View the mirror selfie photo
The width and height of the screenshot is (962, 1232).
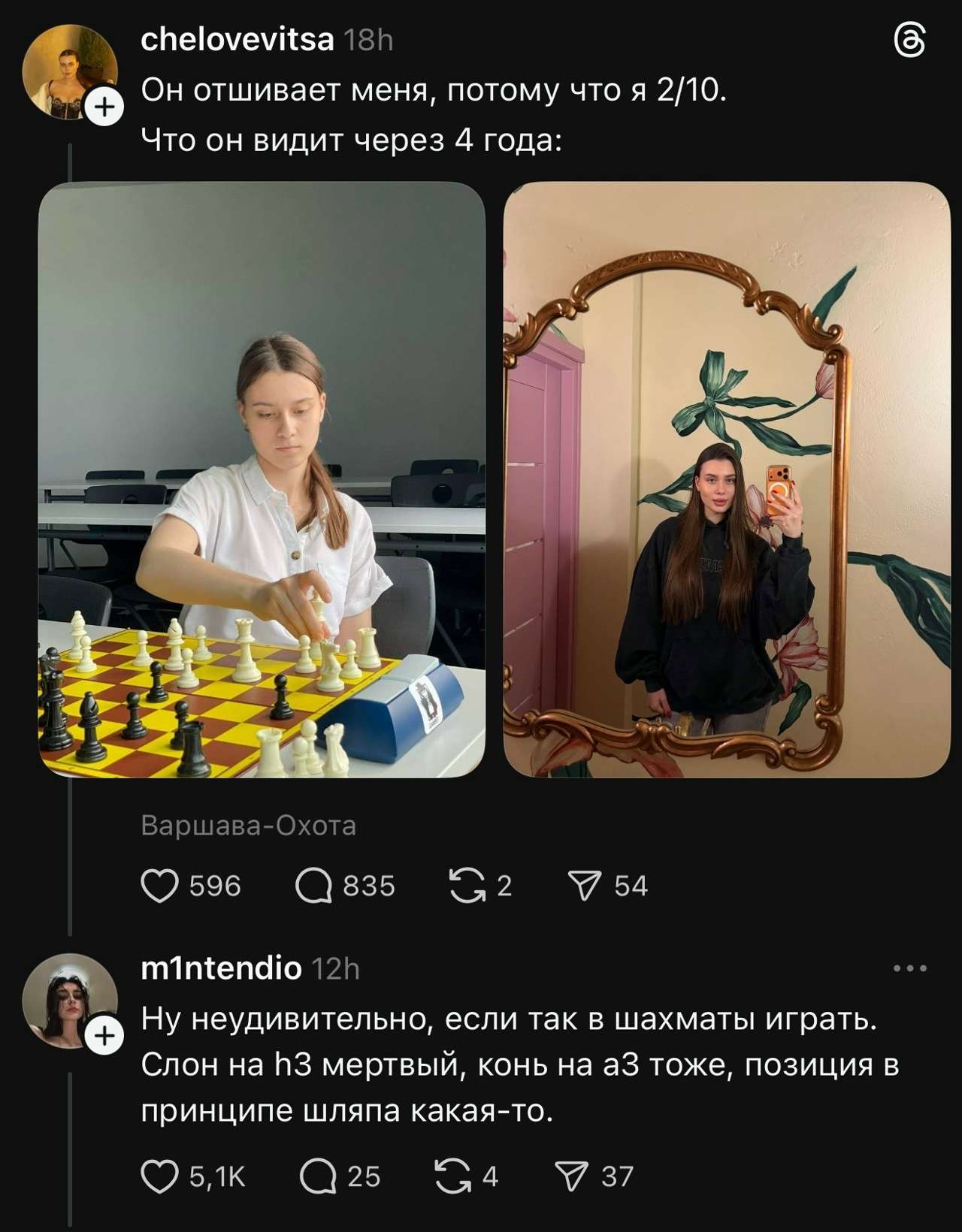[x=726, y=479]
